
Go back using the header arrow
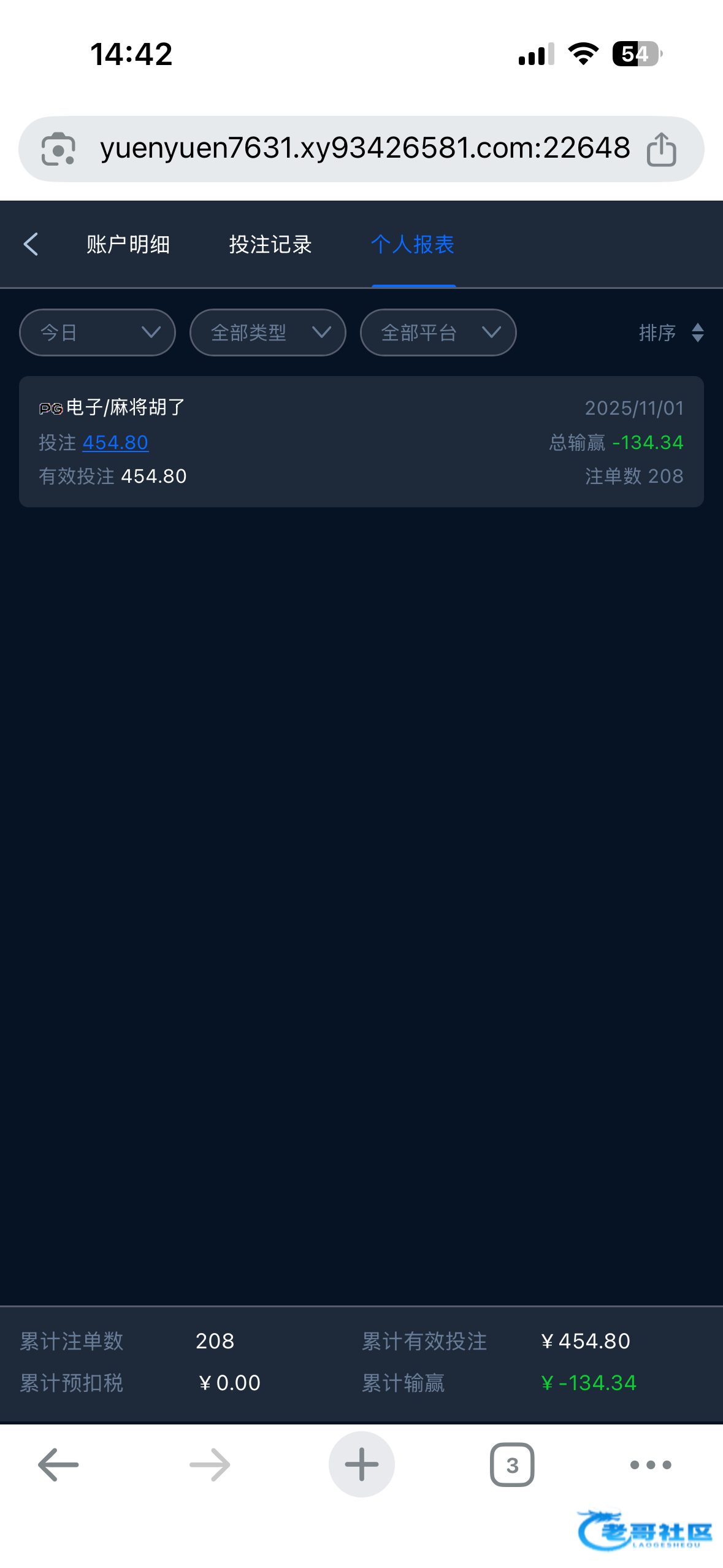(31, 244)
